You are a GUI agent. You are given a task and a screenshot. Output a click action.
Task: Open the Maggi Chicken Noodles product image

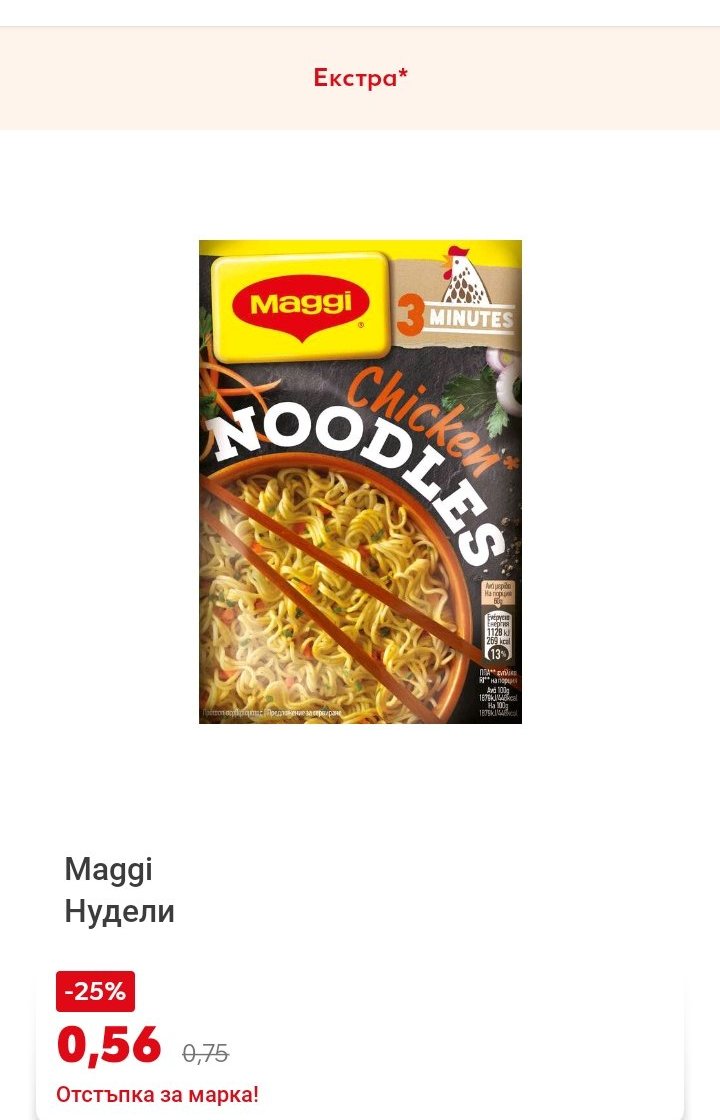(x=360, y=481)
